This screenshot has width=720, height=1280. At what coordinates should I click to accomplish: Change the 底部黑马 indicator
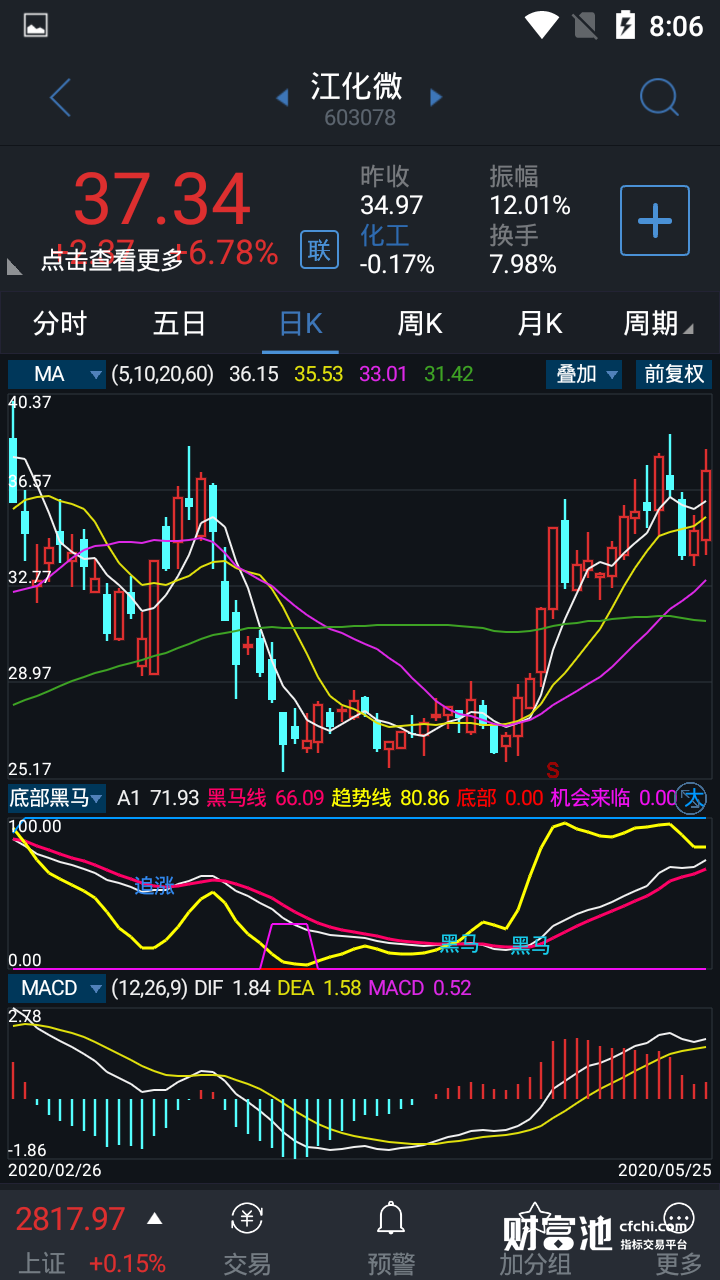coord(57,798)
